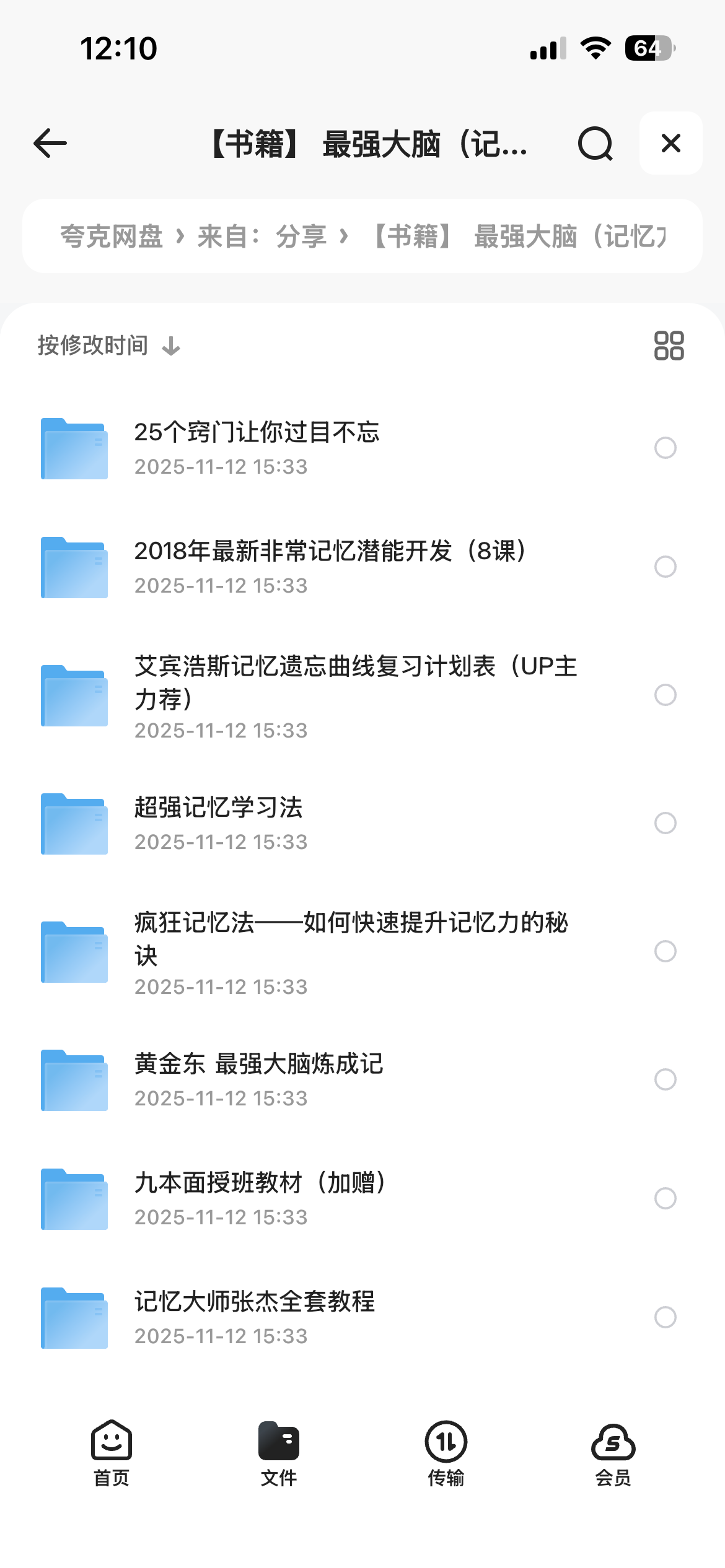Screen dimensions: 725x1568
Task: Go back using the top-left arrow
Action: tap(50, 144)
